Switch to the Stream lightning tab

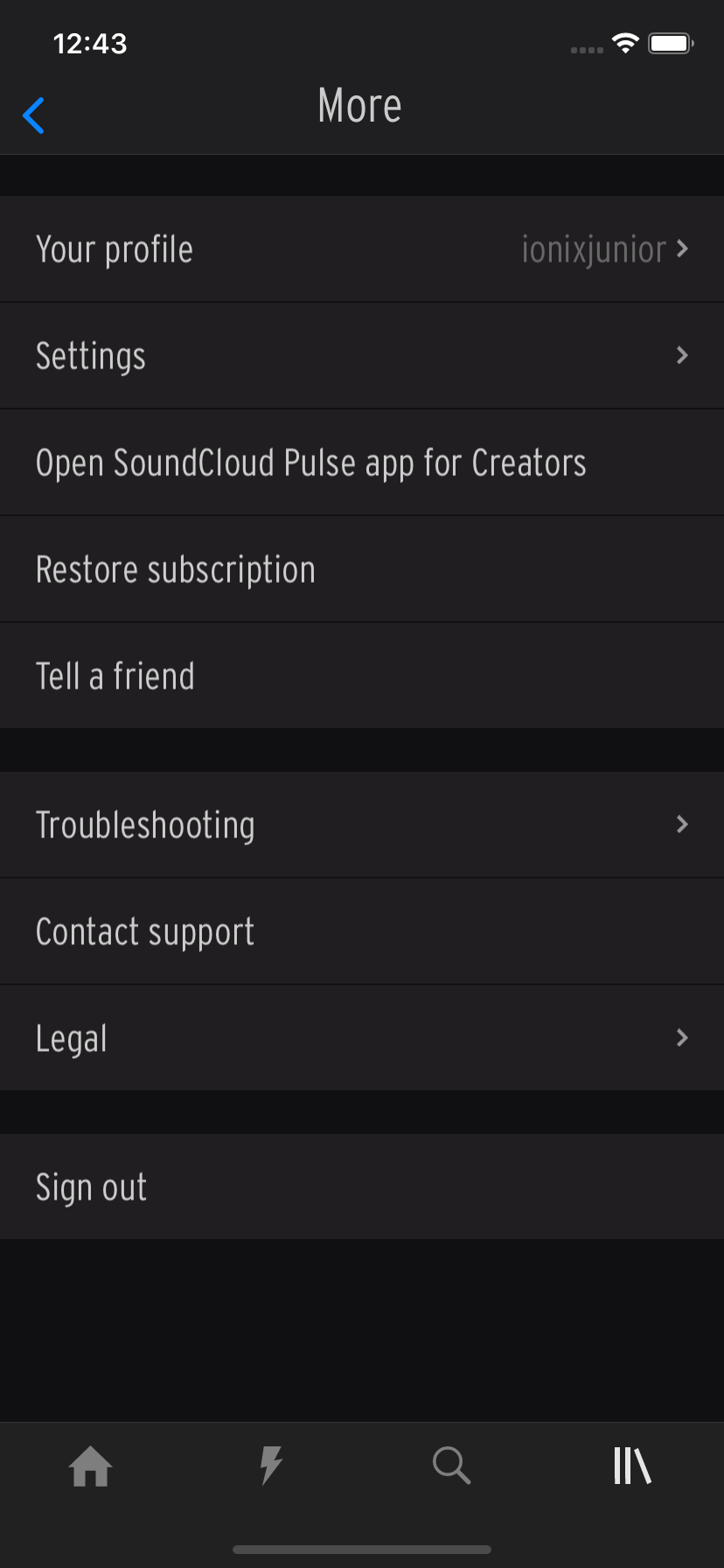[x=272, y=1466]
